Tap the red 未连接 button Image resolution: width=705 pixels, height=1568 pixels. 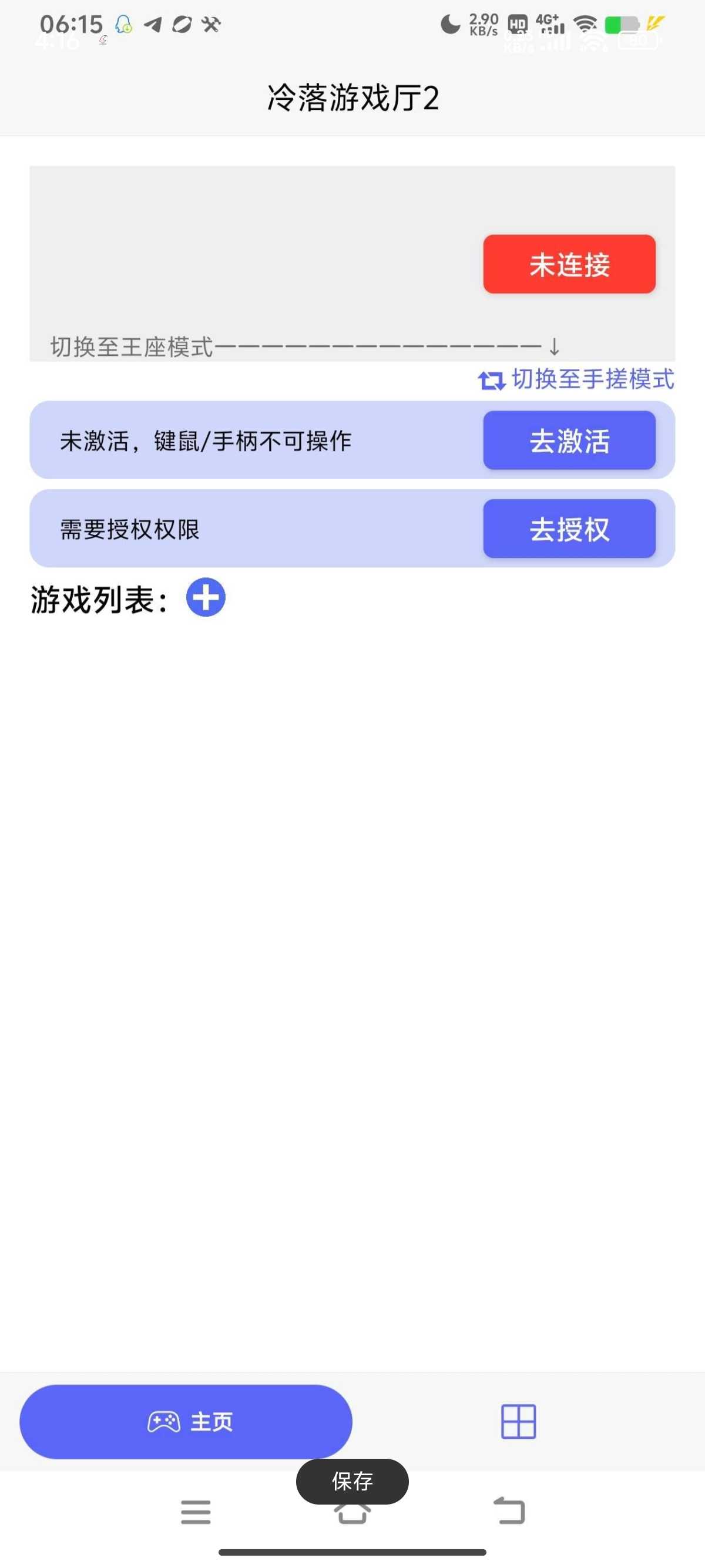(x=569, y=264)
